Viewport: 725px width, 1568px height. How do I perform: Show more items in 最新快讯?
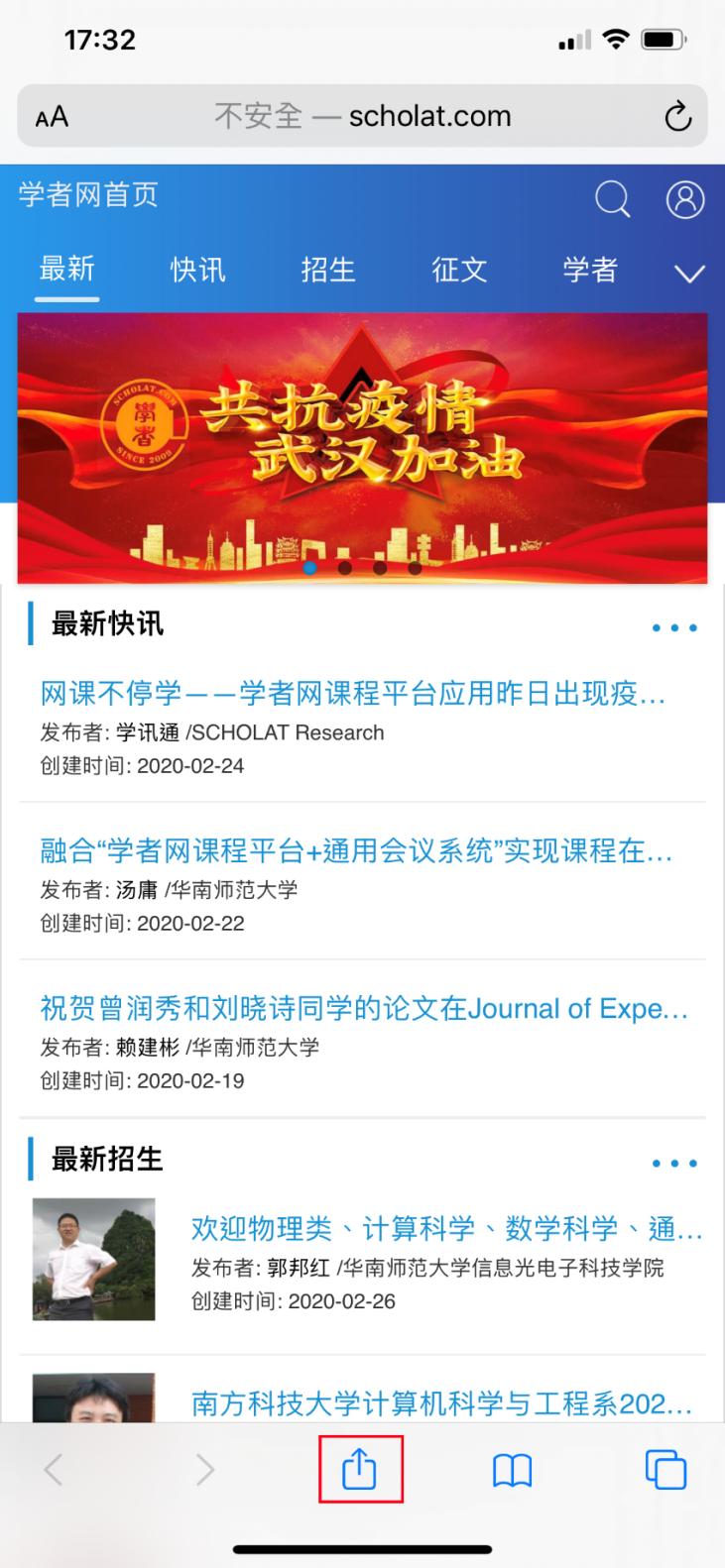(674, 627)
